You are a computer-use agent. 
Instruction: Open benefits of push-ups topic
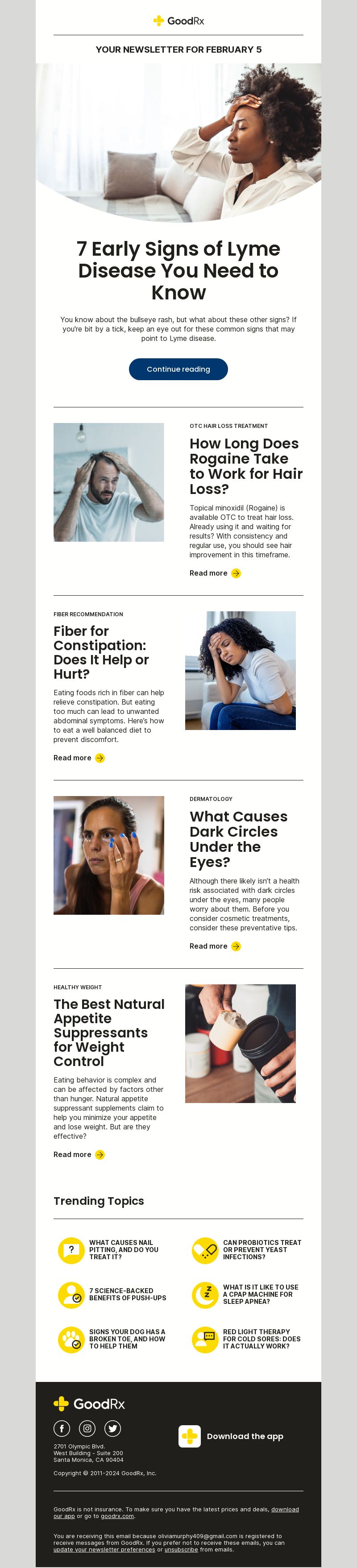click(127, 1294)
